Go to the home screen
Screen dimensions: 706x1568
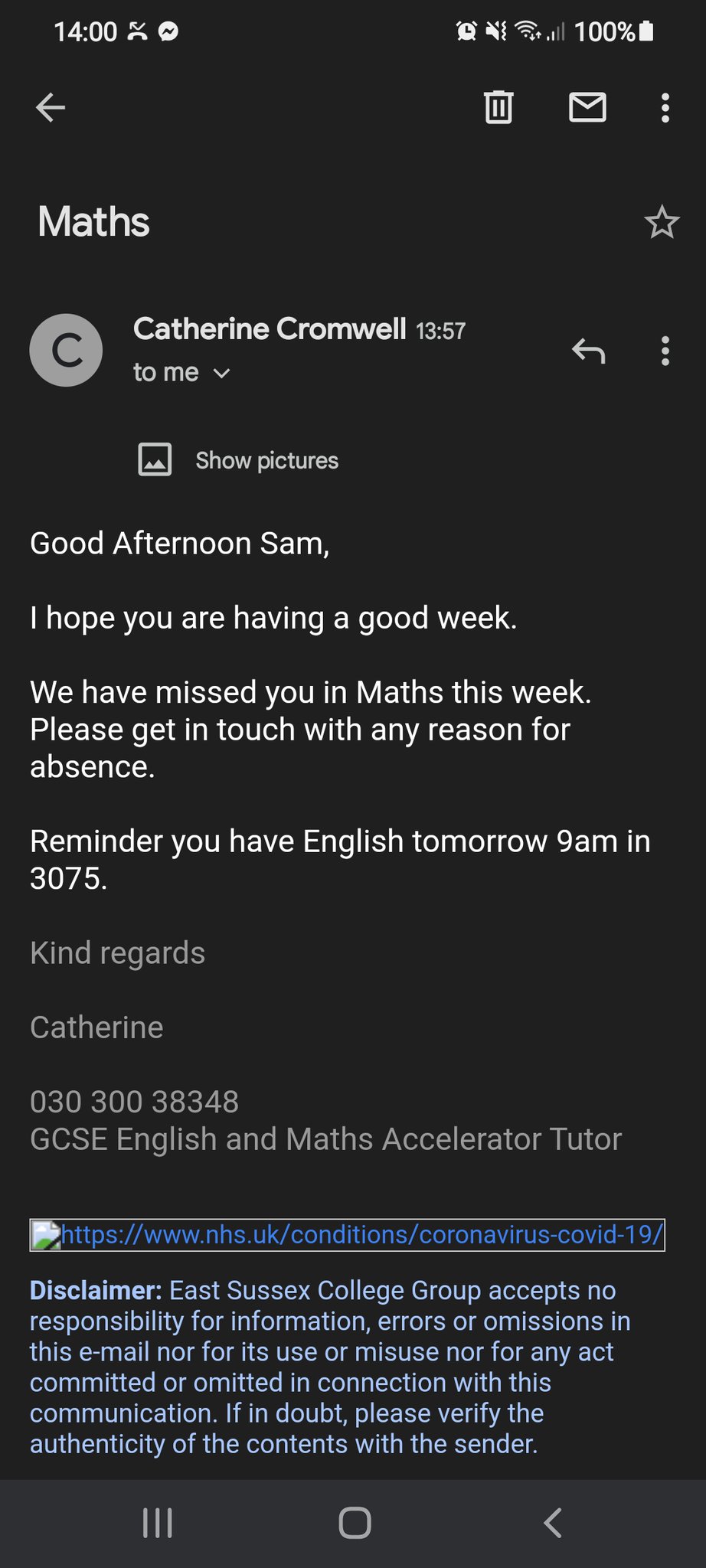pyautogui.click(x=355, y=1523)
